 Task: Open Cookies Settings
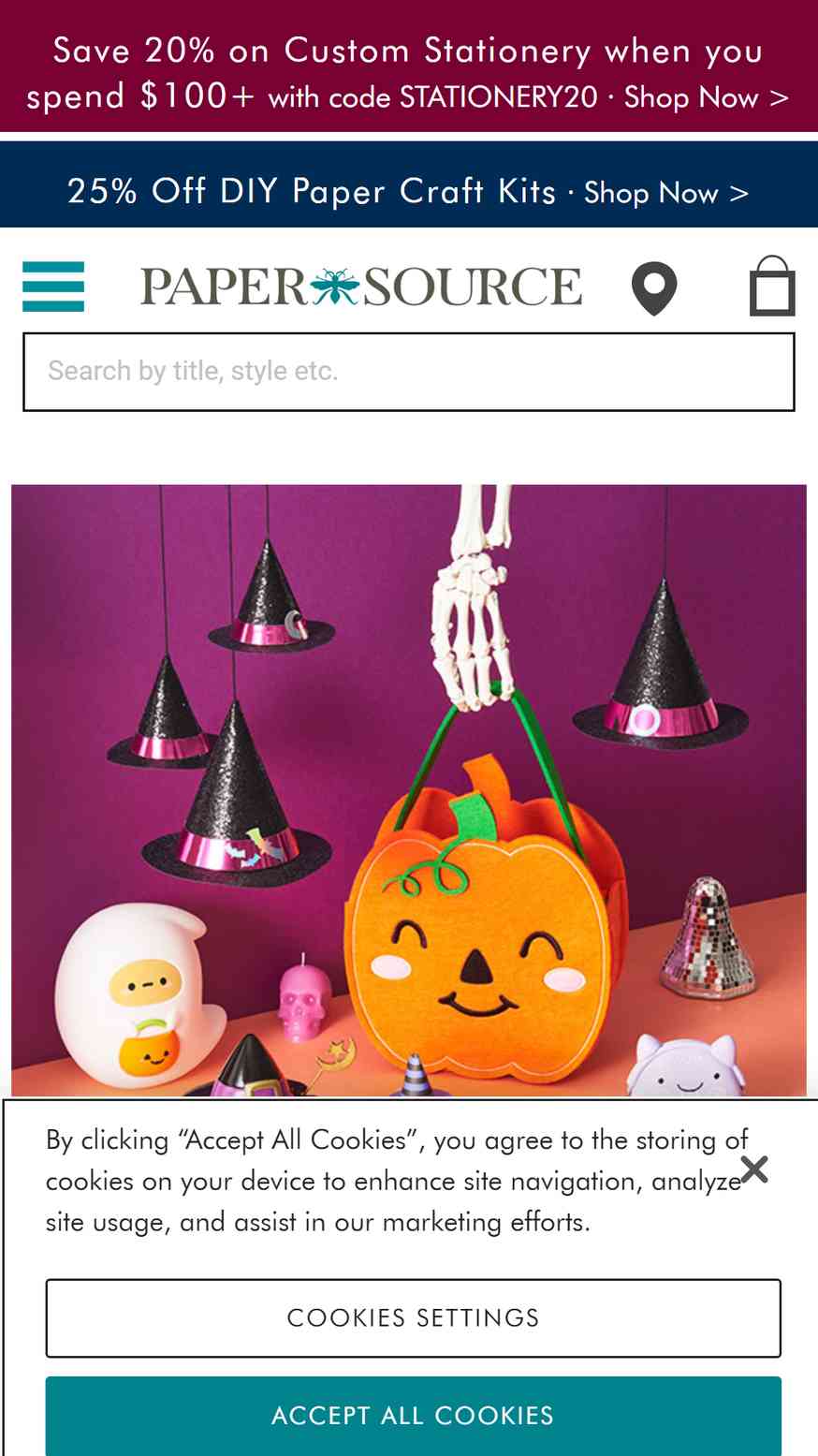coord(414,1317)
